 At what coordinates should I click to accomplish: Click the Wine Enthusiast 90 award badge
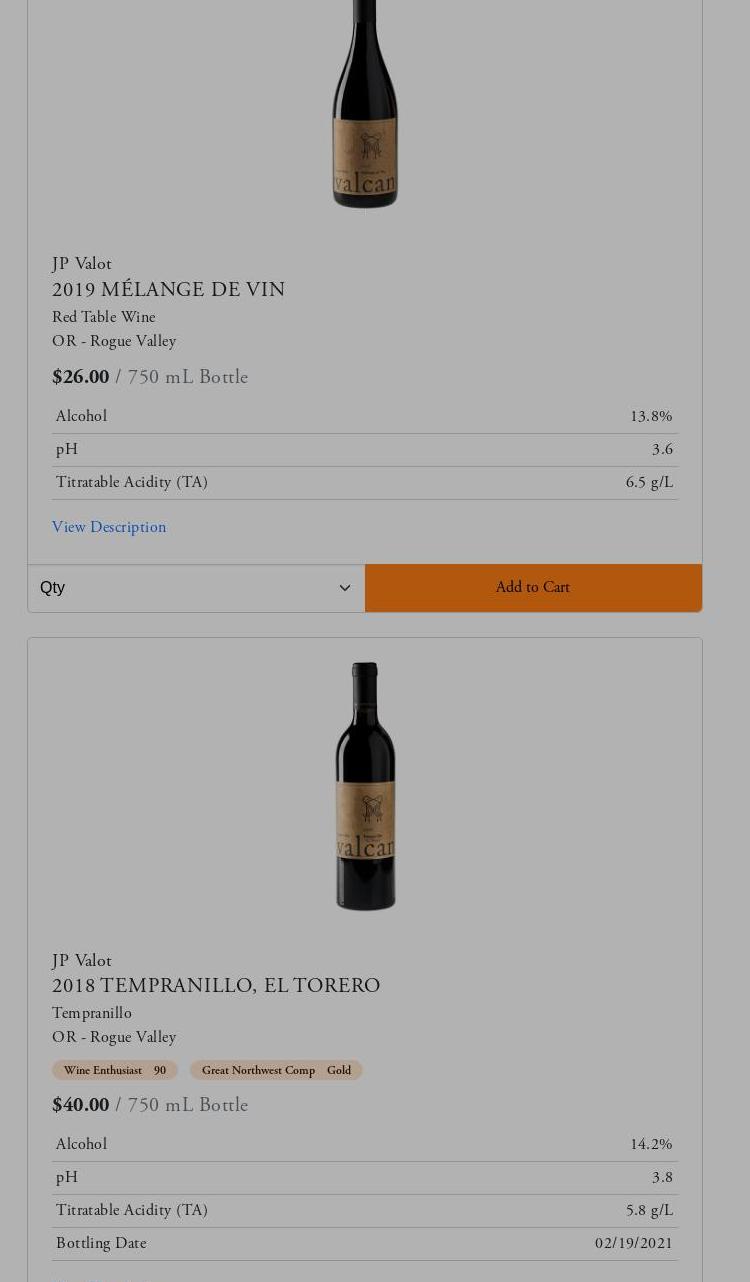pyautogui.click(x=114, y=1070)
